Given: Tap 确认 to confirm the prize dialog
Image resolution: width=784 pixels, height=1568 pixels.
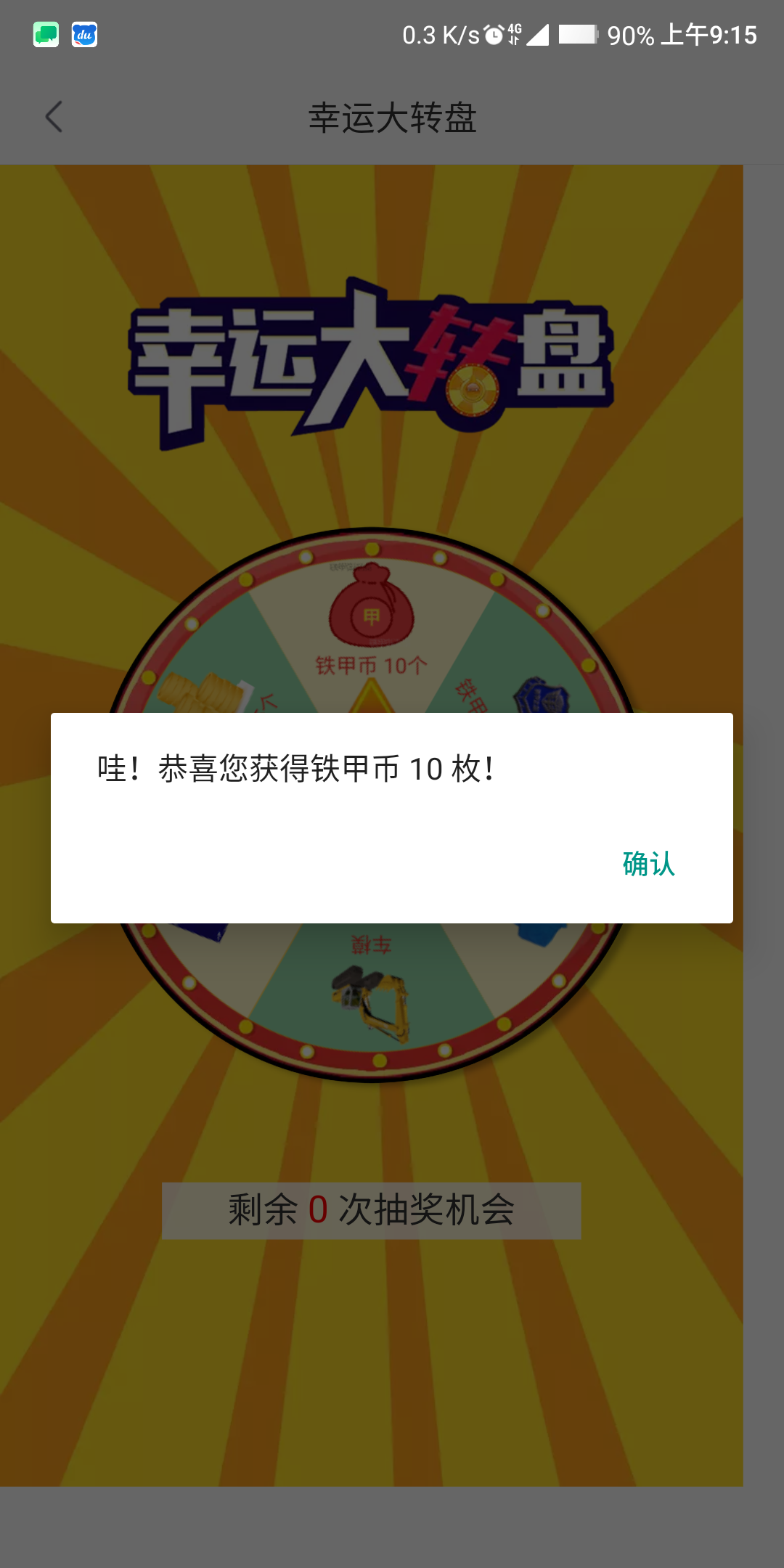Looking at the screenshot, I should coord(649,864).
